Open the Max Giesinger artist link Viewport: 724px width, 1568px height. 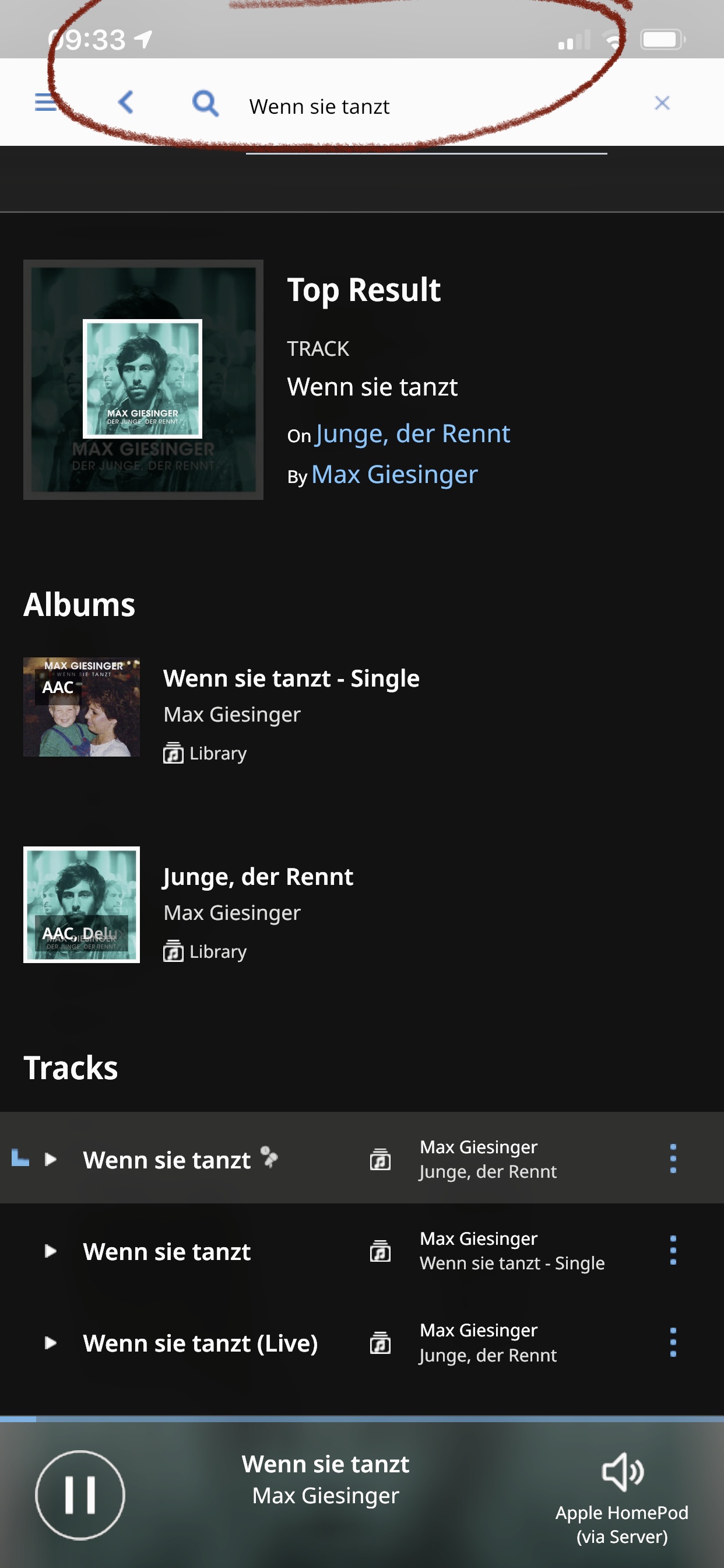tap(394, 475)
